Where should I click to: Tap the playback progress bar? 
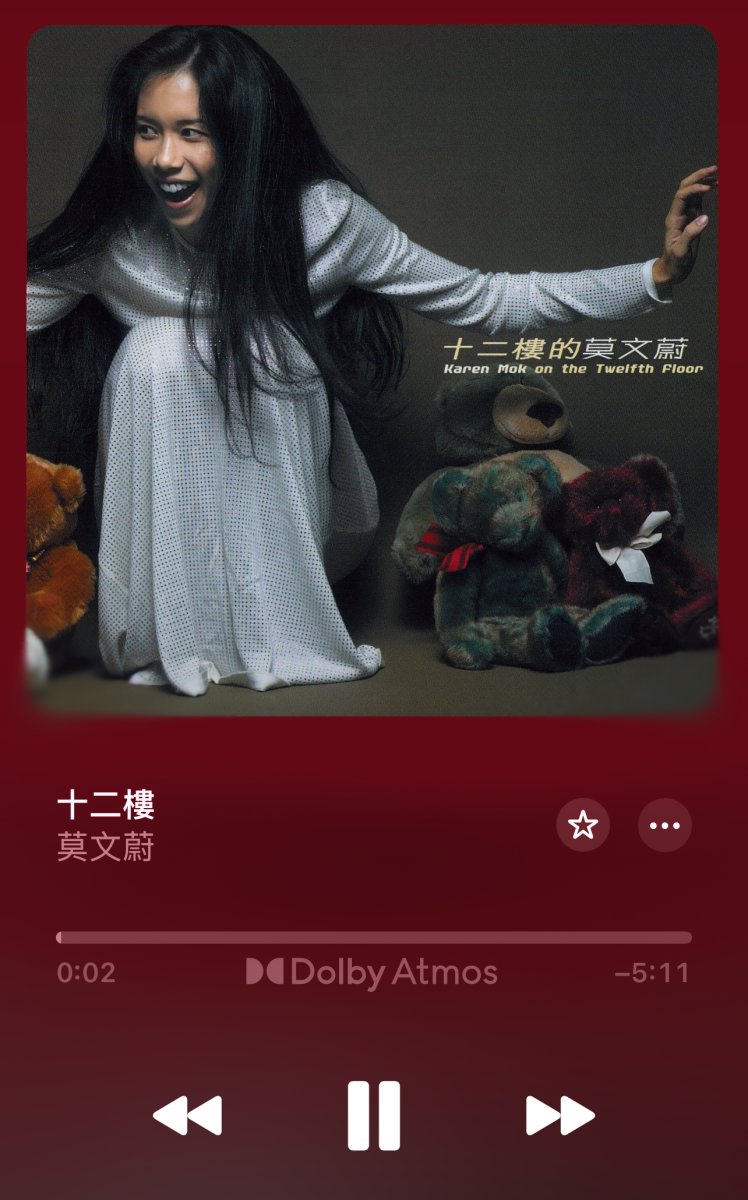tap(374, 938)
